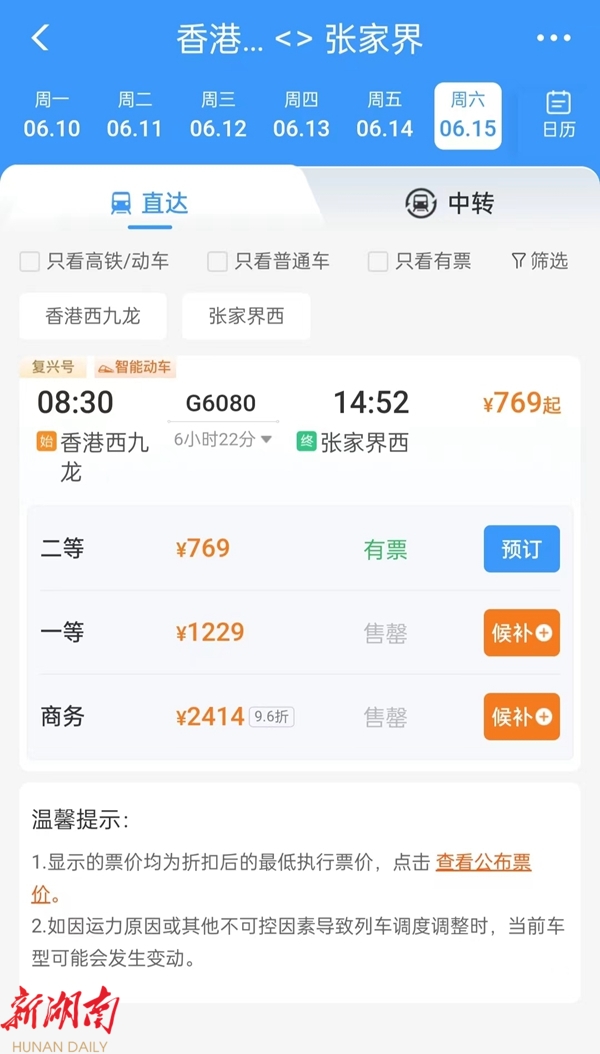600x1054 pixels.
Task: Select the date 周二 06.11
Action: coord(135,115)
